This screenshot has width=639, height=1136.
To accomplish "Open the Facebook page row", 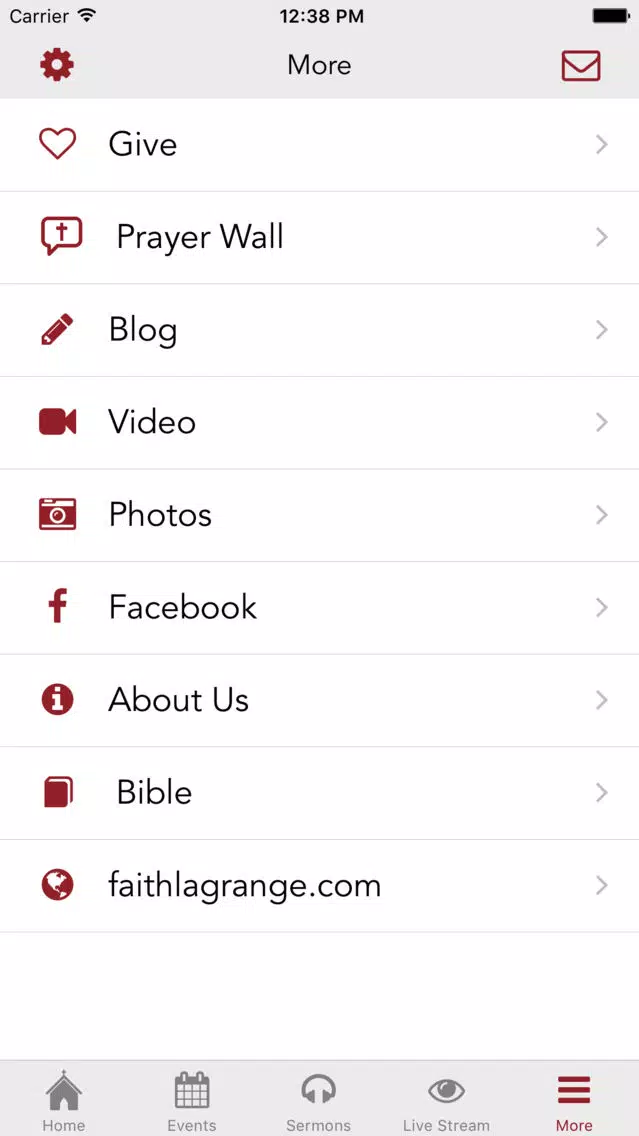I will pyautogui.click(x=320, y=609).
